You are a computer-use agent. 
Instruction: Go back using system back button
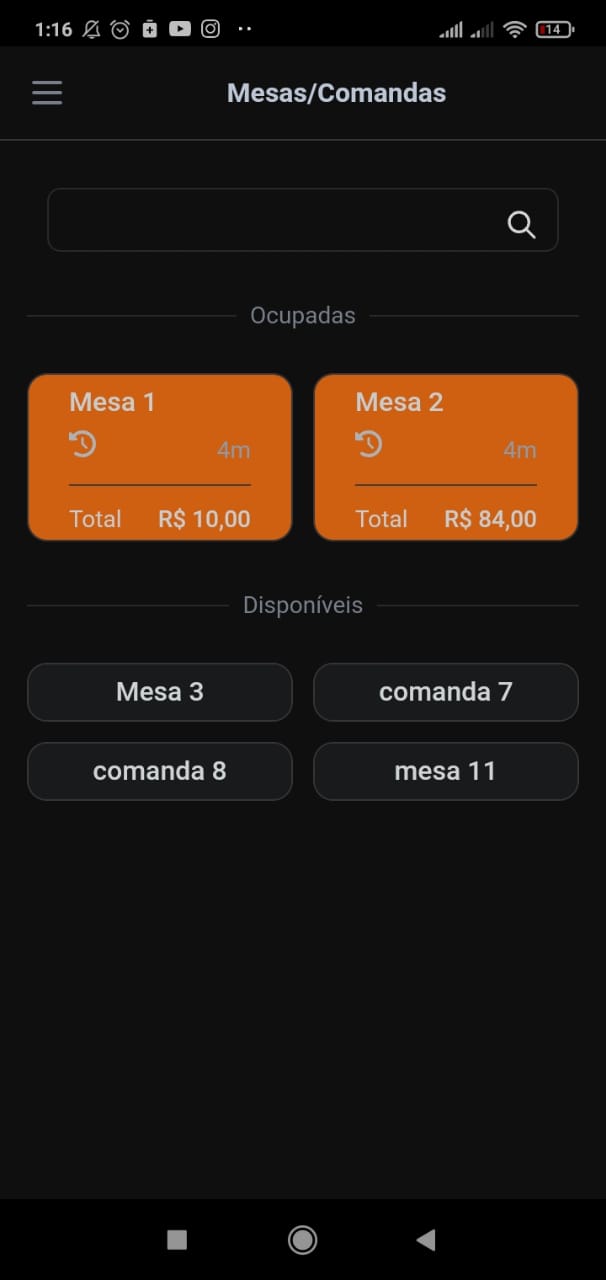[426, 1240]
